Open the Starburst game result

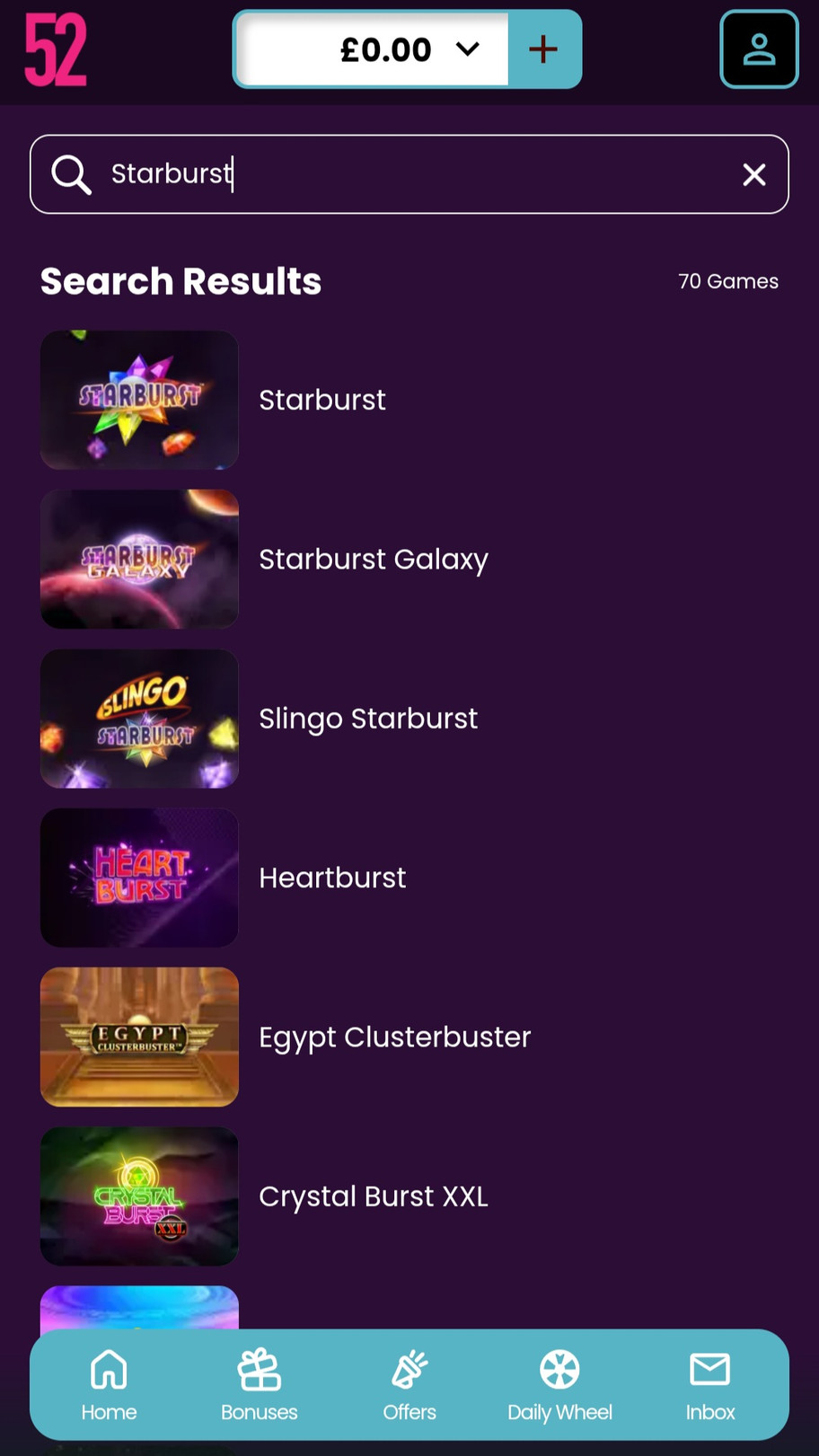[321, 400]
